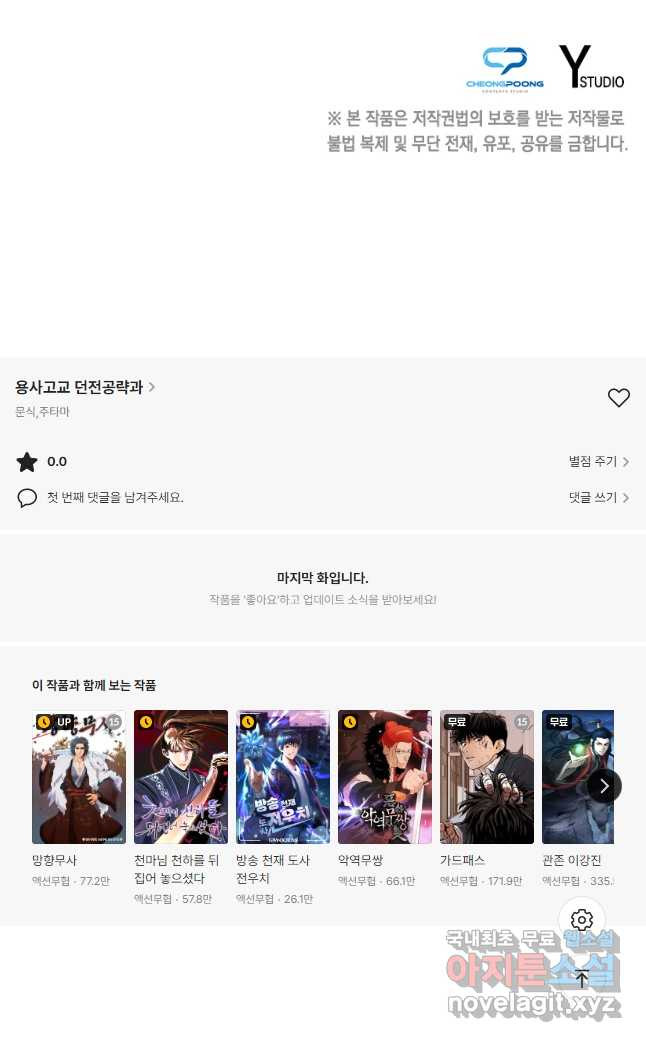The image size is (646, 1042).
Task: Tap 댓글 쓰기 to write a comment
Action: click(x=598, y=497)
